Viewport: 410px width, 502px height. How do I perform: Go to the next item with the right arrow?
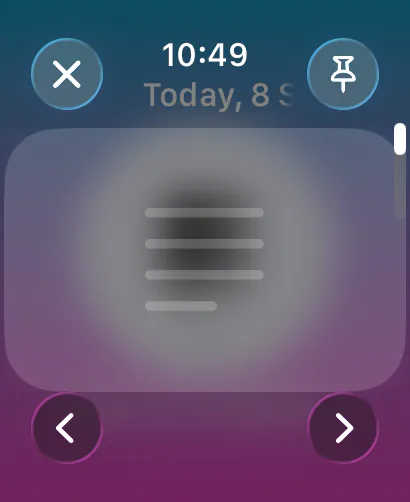click(x=343, y=428)
